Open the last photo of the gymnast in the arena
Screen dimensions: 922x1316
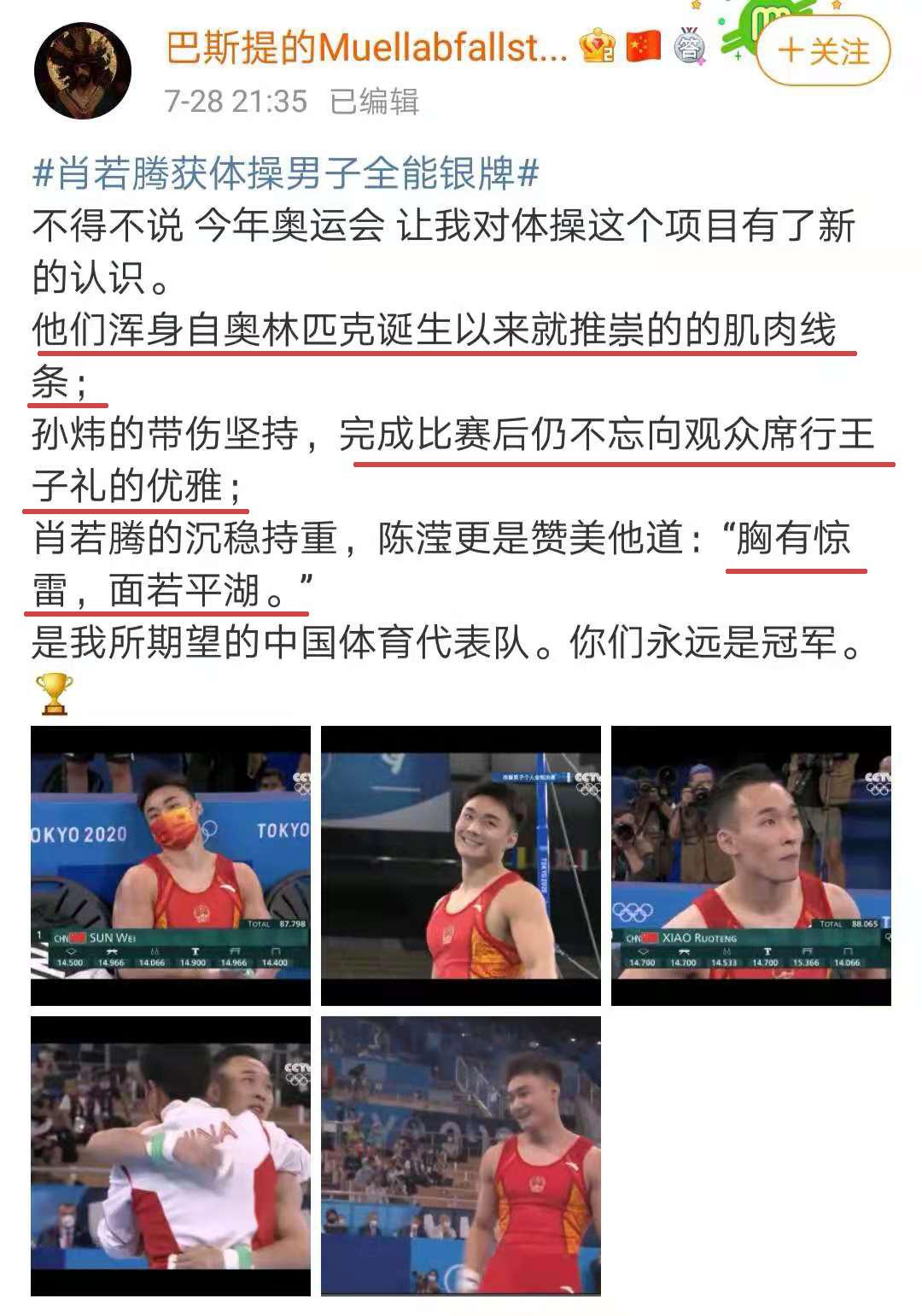click(x=461, y=1155)
